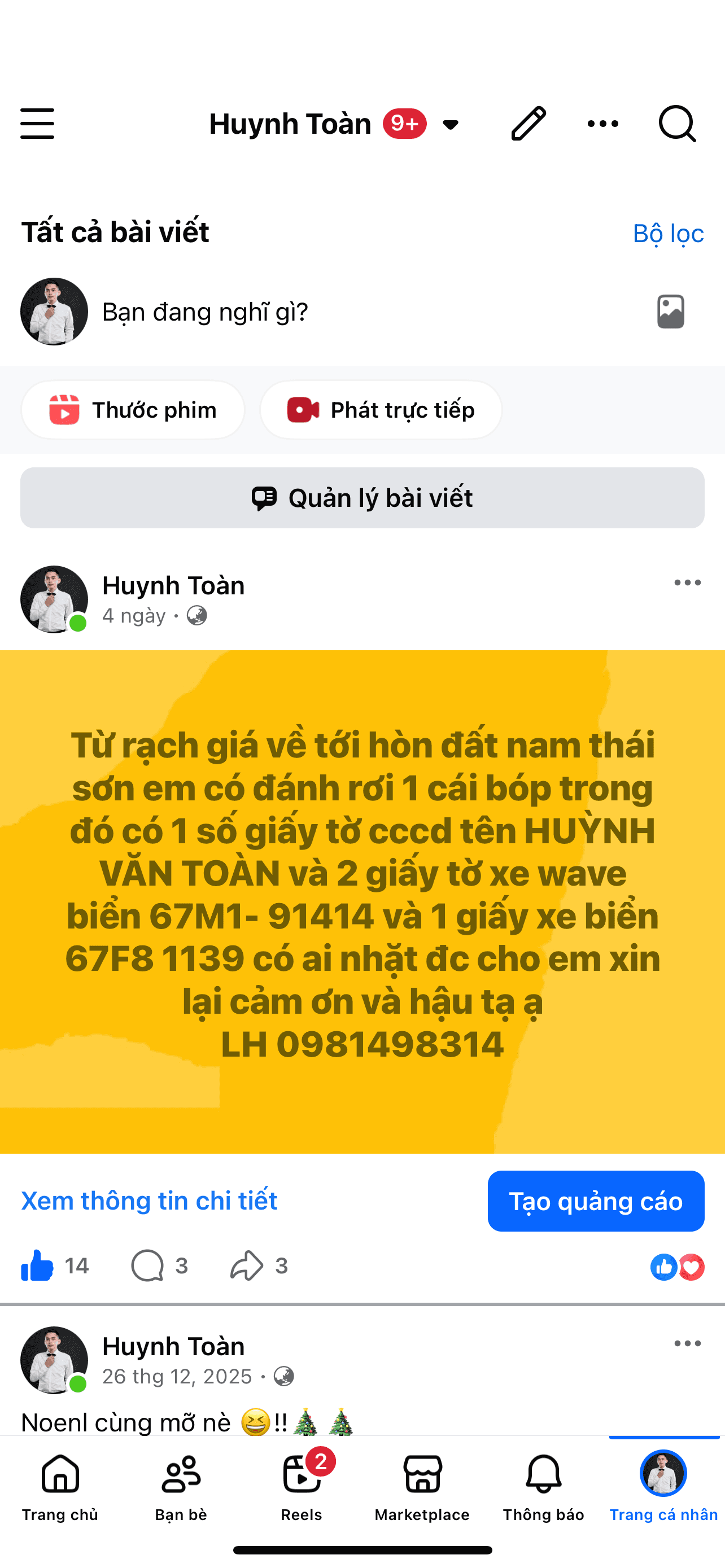Open the hamburger menu
The height and width of the screenshot is (1568, 725).
pyautogui.click(x=37, y=123)
